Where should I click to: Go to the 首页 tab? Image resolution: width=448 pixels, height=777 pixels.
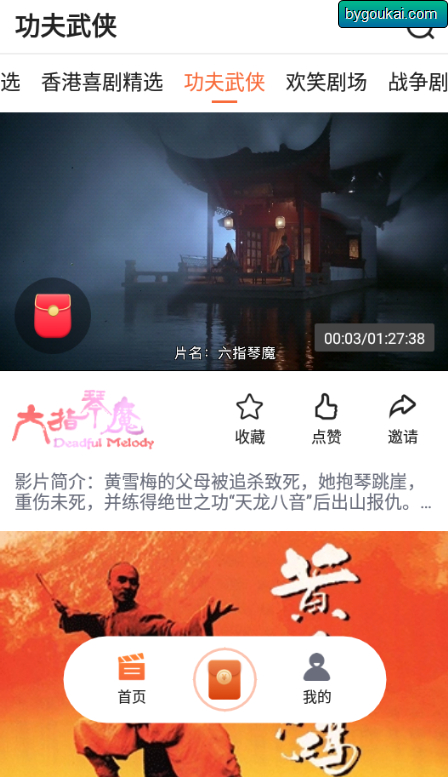(x=131, y=679)
